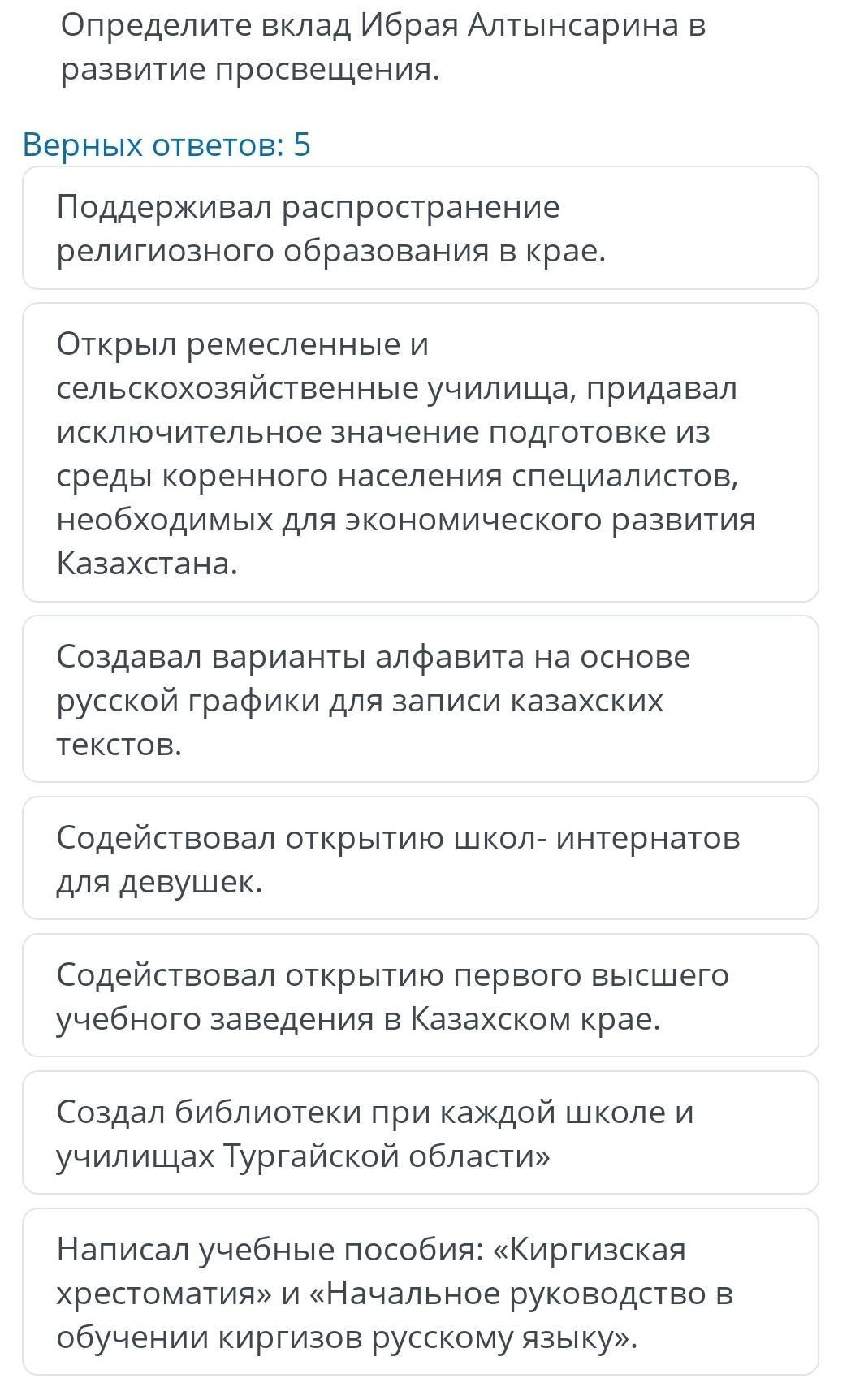Select the answer about the first higher educational institution
This screenshot has width=851, height=1400.
(421, 996)
